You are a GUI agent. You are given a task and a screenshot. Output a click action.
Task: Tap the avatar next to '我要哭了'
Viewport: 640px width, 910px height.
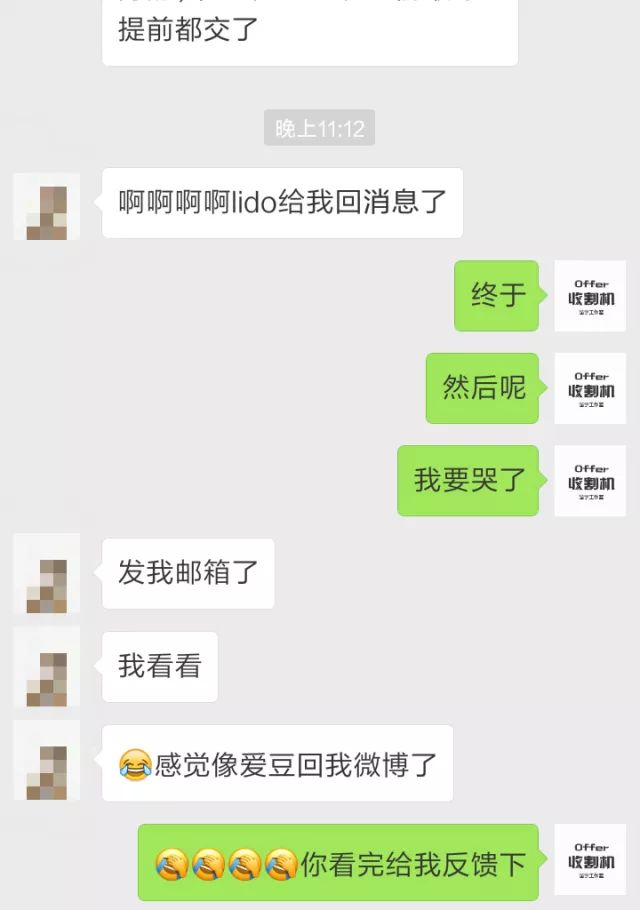[x=590, y=481]
